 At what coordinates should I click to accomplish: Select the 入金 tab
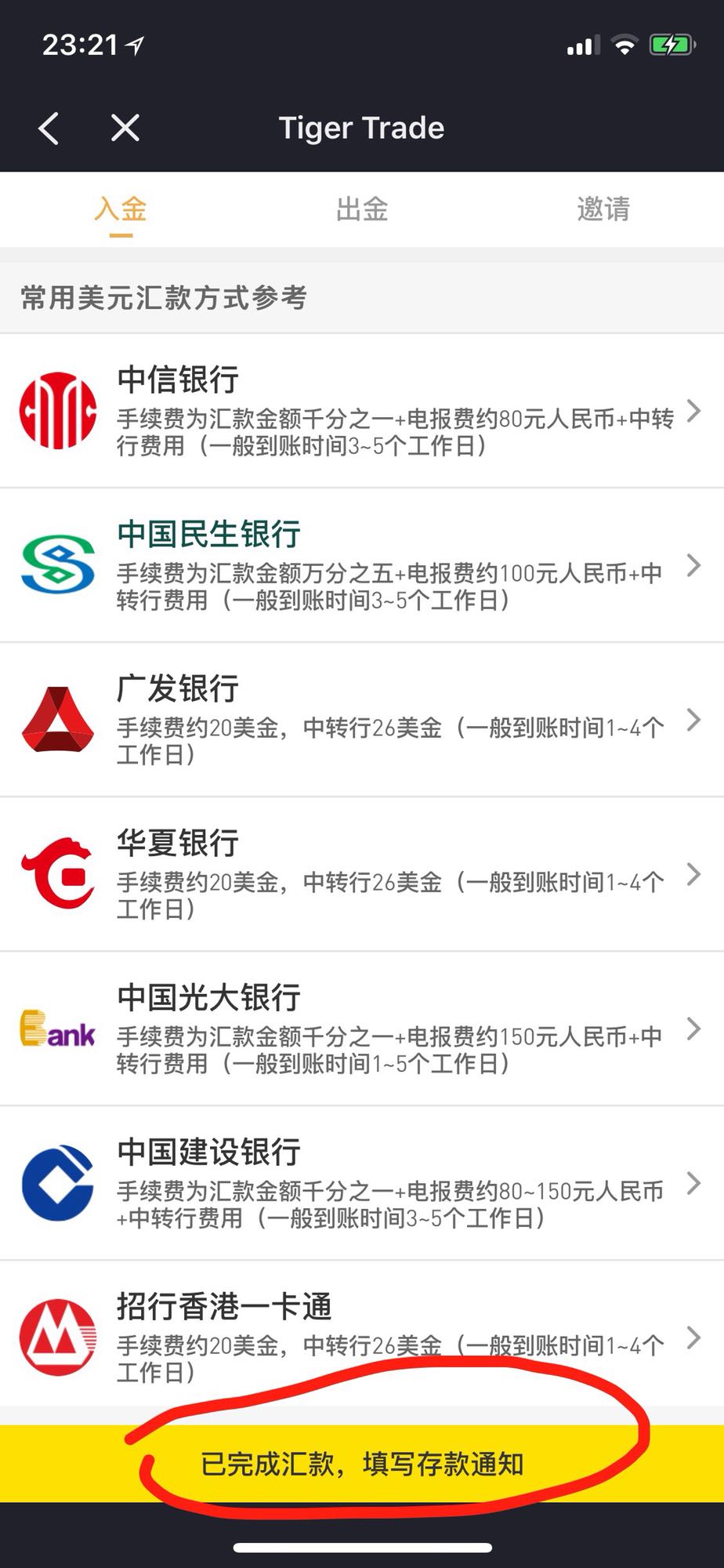coord(120,209)
